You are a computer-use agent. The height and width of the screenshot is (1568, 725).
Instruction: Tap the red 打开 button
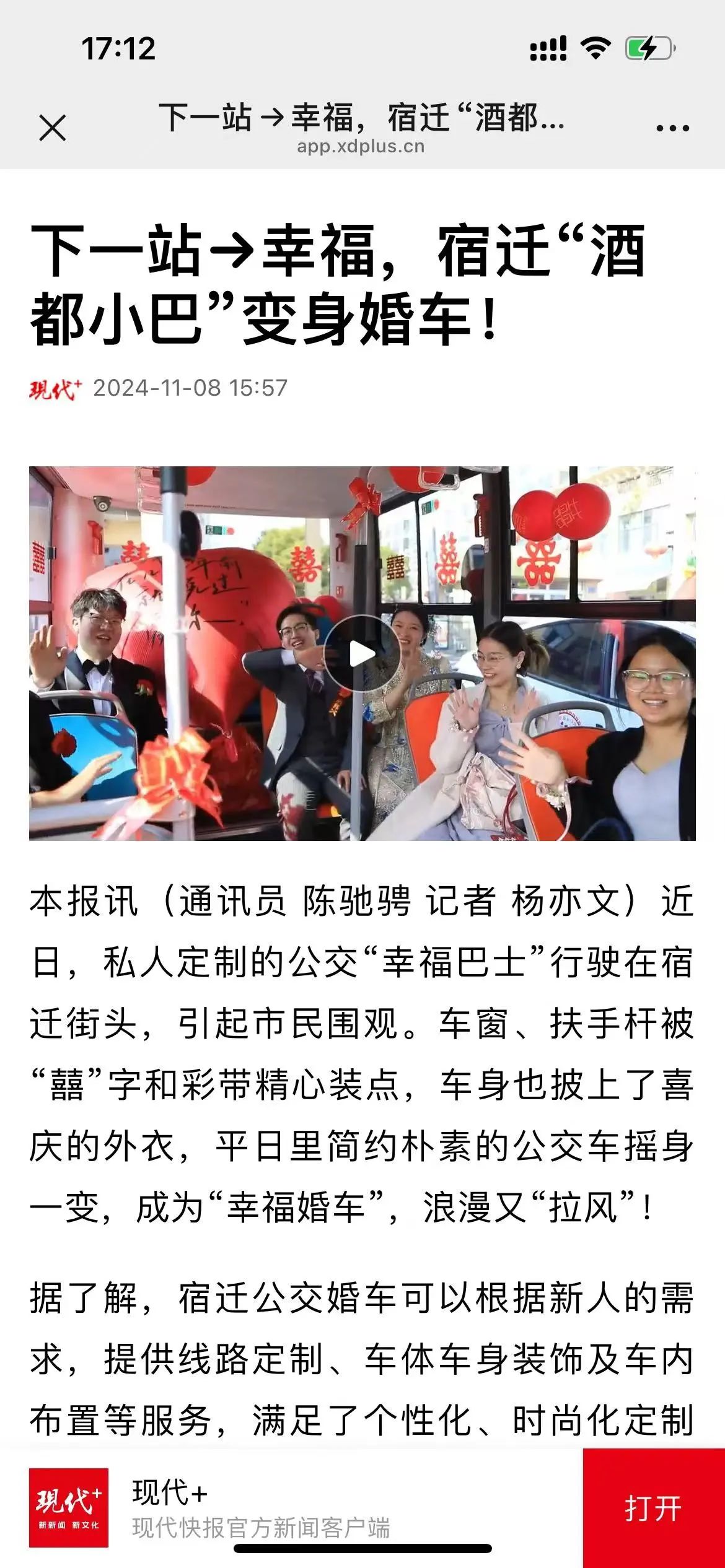point(653,1507)
